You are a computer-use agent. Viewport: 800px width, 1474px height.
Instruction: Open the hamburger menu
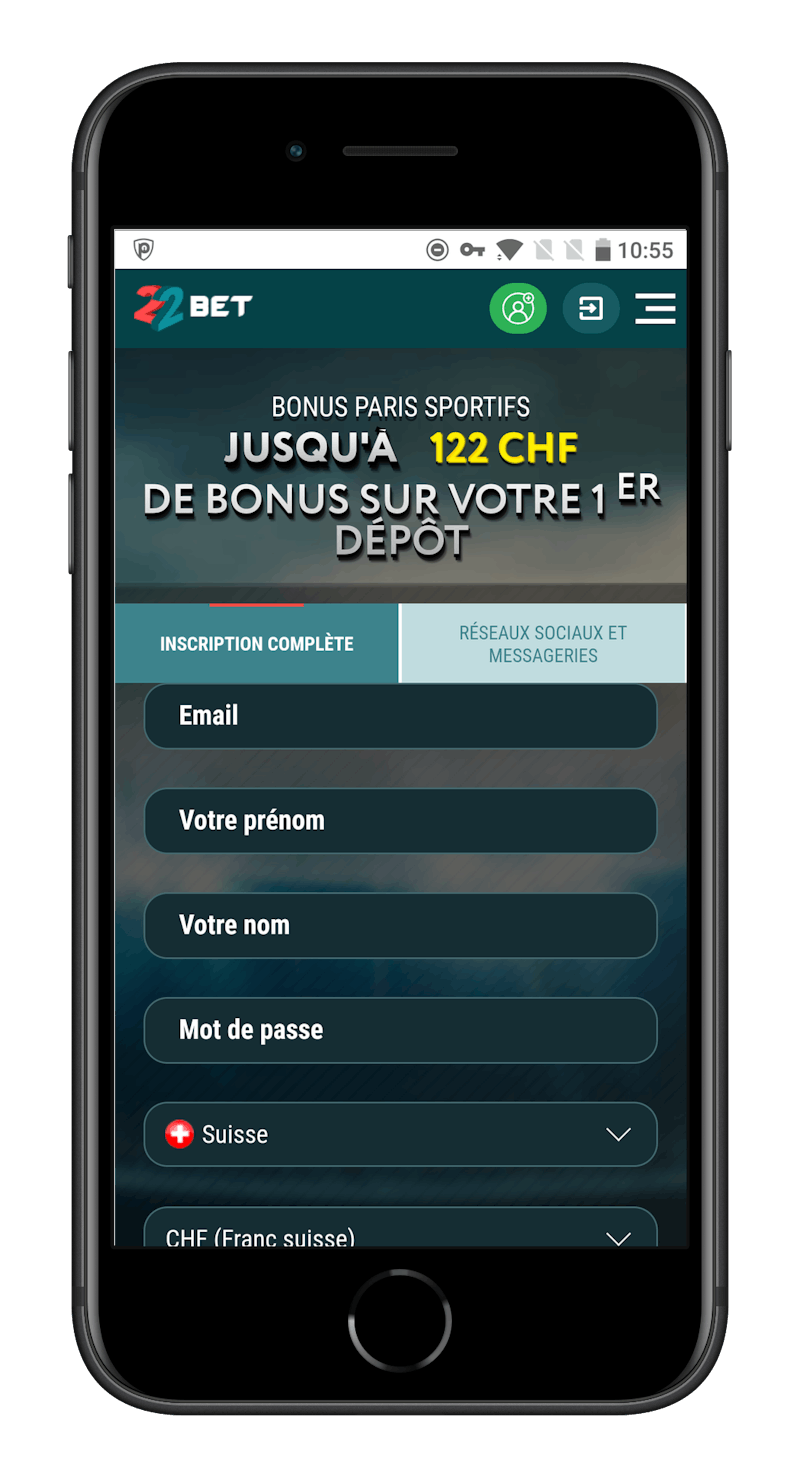655,309
